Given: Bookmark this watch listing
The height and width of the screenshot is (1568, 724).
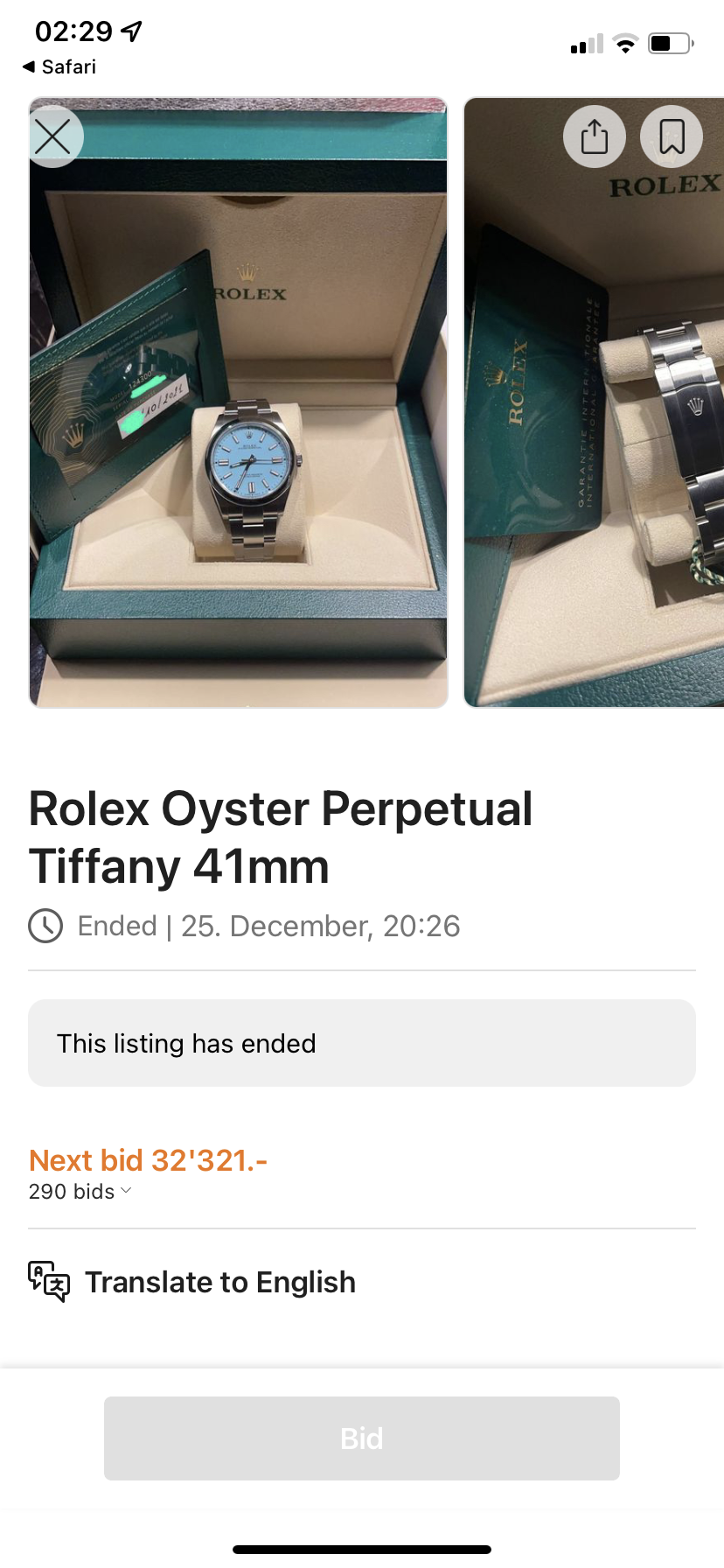Looking at the screenshot, I should click(672, 136).
